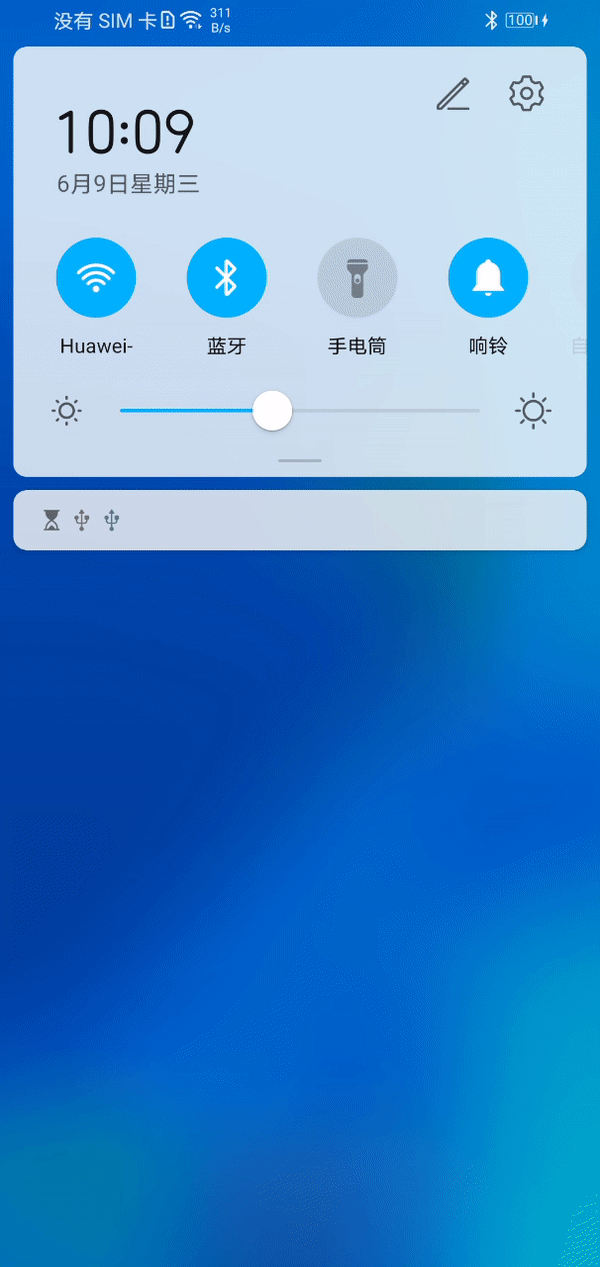
Task: Open system settings gear
Action: pyautogui.click(x=526, y=93)
